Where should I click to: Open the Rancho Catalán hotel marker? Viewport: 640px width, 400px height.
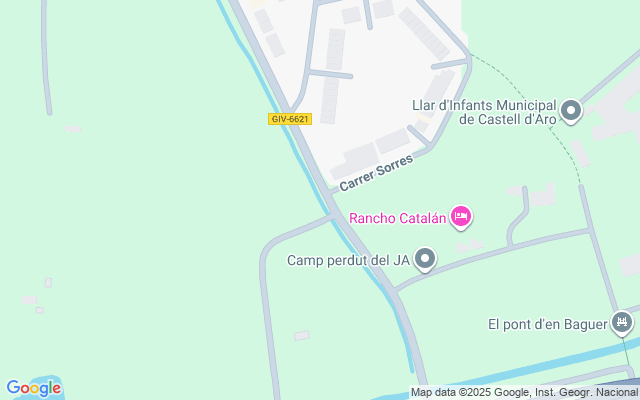461,216
